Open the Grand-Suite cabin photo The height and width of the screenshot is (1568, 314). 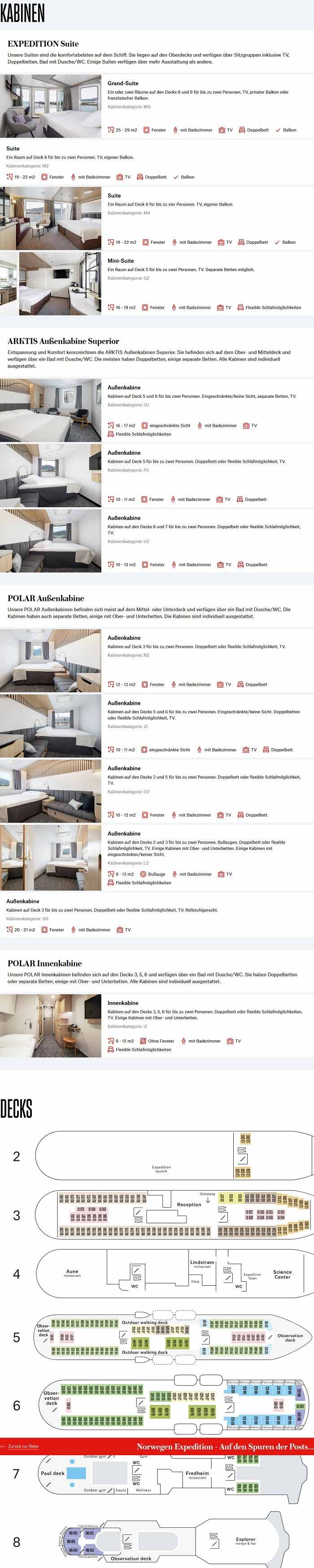(x=51, y=106)
